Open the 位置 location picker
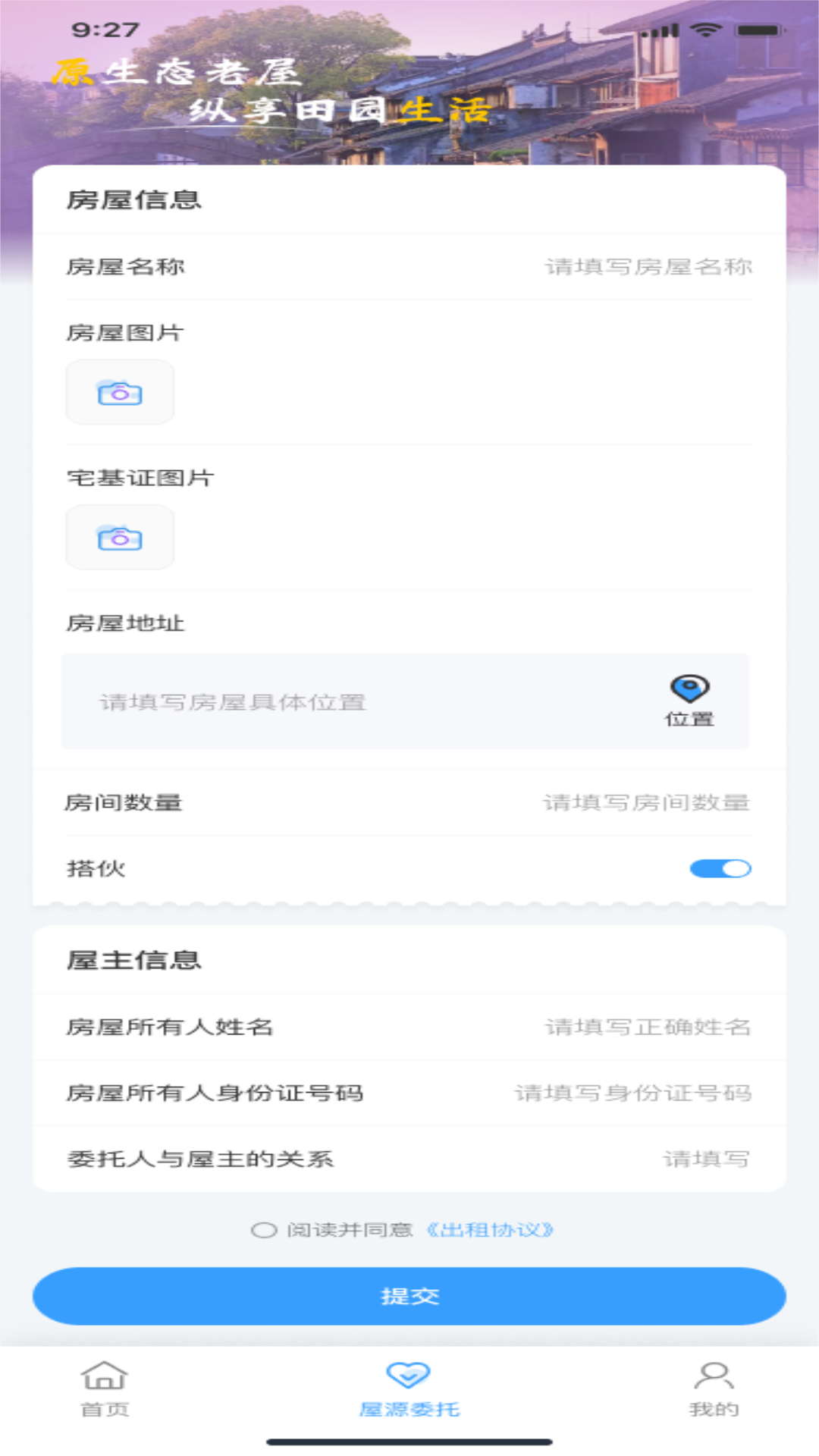The width and height of the screenshot is (819, 1456). (x=689, y=700)
